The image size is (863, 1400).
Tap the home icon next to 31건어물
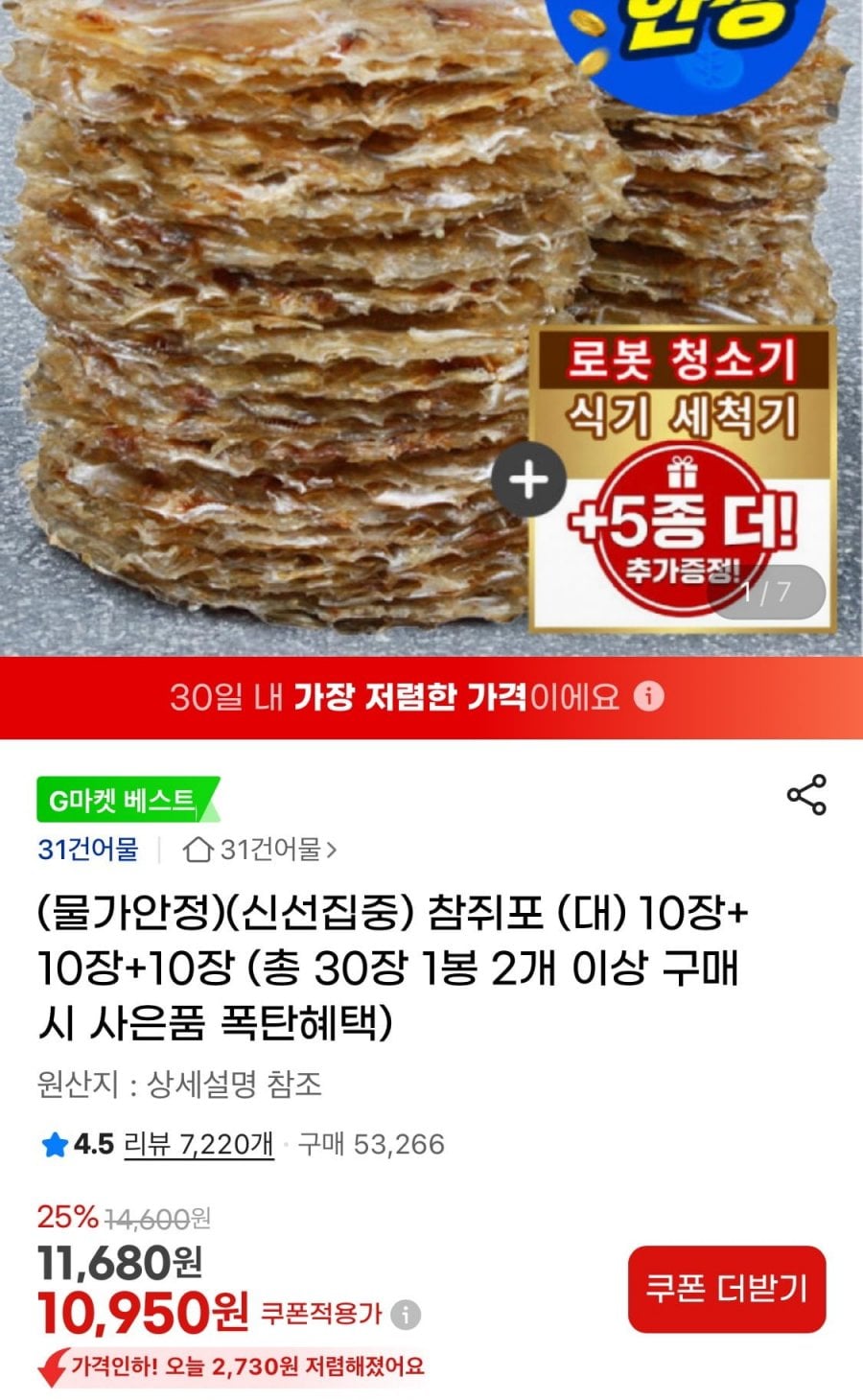(x=199, y=848)
